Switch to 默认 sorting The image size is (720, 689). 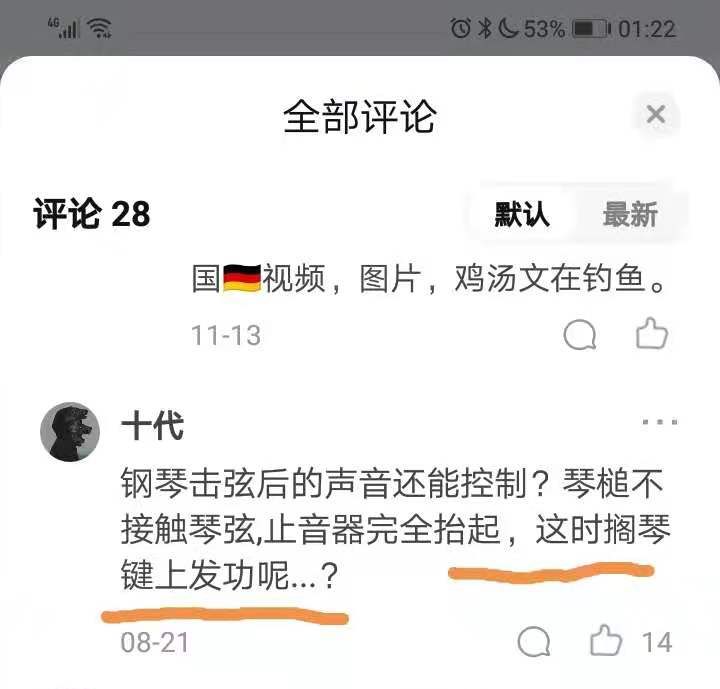[522, 214]
